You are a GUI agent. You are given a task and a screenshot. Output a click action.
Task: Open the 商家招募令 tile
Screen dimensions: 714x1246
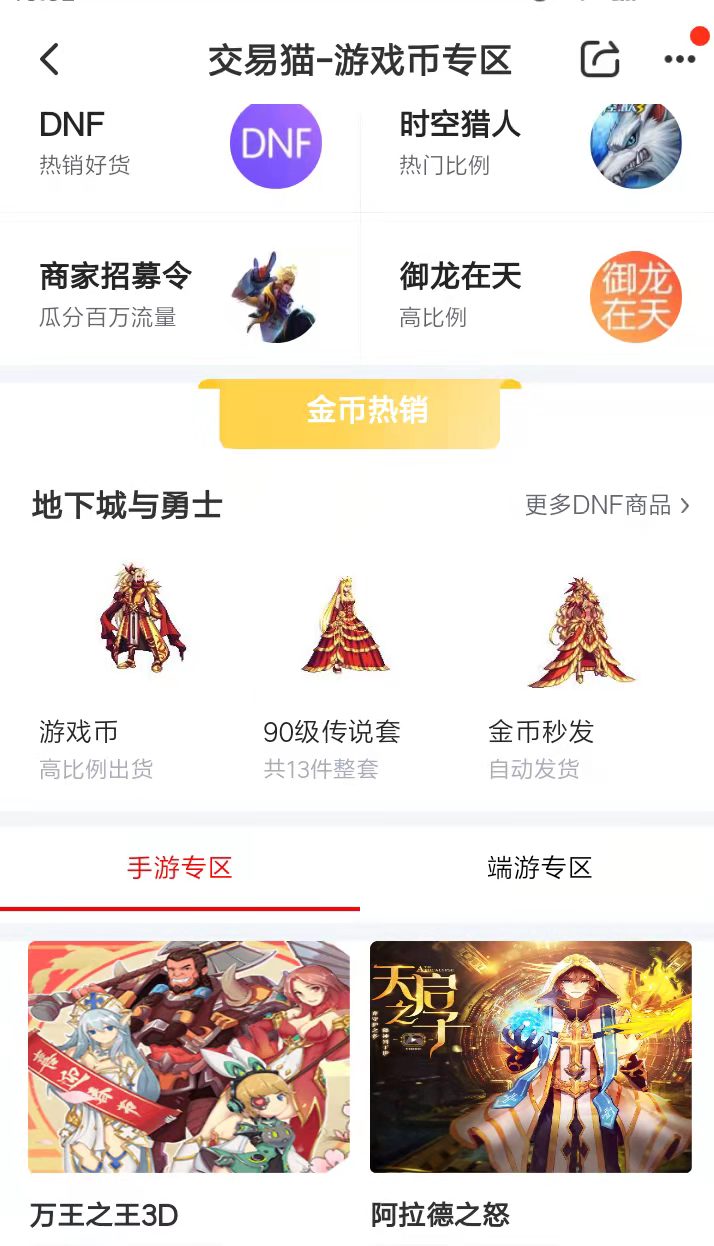(180, 295)
